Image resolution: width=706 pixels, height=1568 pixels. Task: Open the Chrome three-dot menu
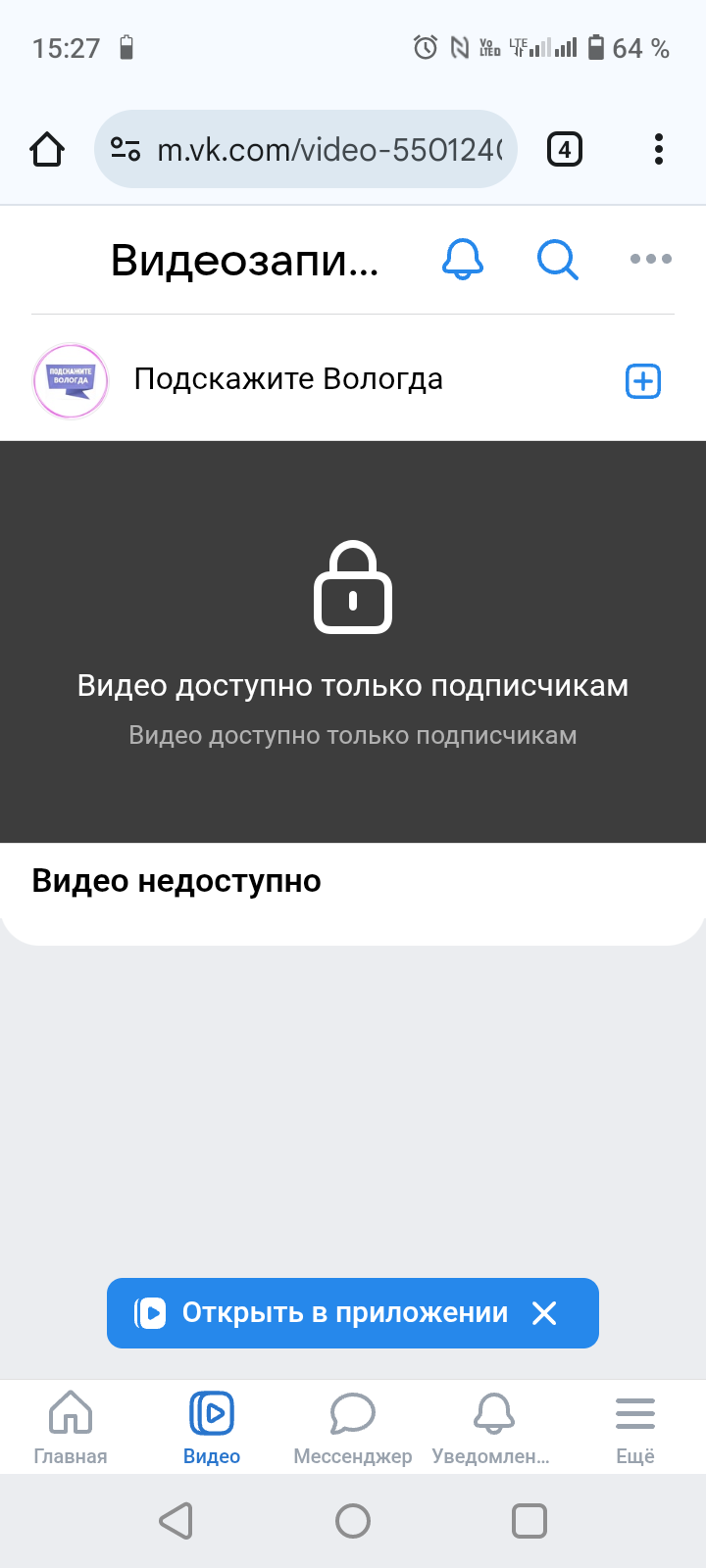coord(659,149)
